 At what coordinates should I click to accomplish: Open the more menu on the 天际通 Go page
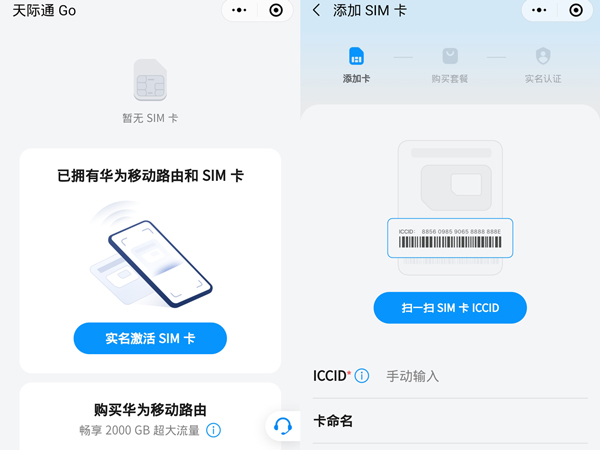(238, 11)
